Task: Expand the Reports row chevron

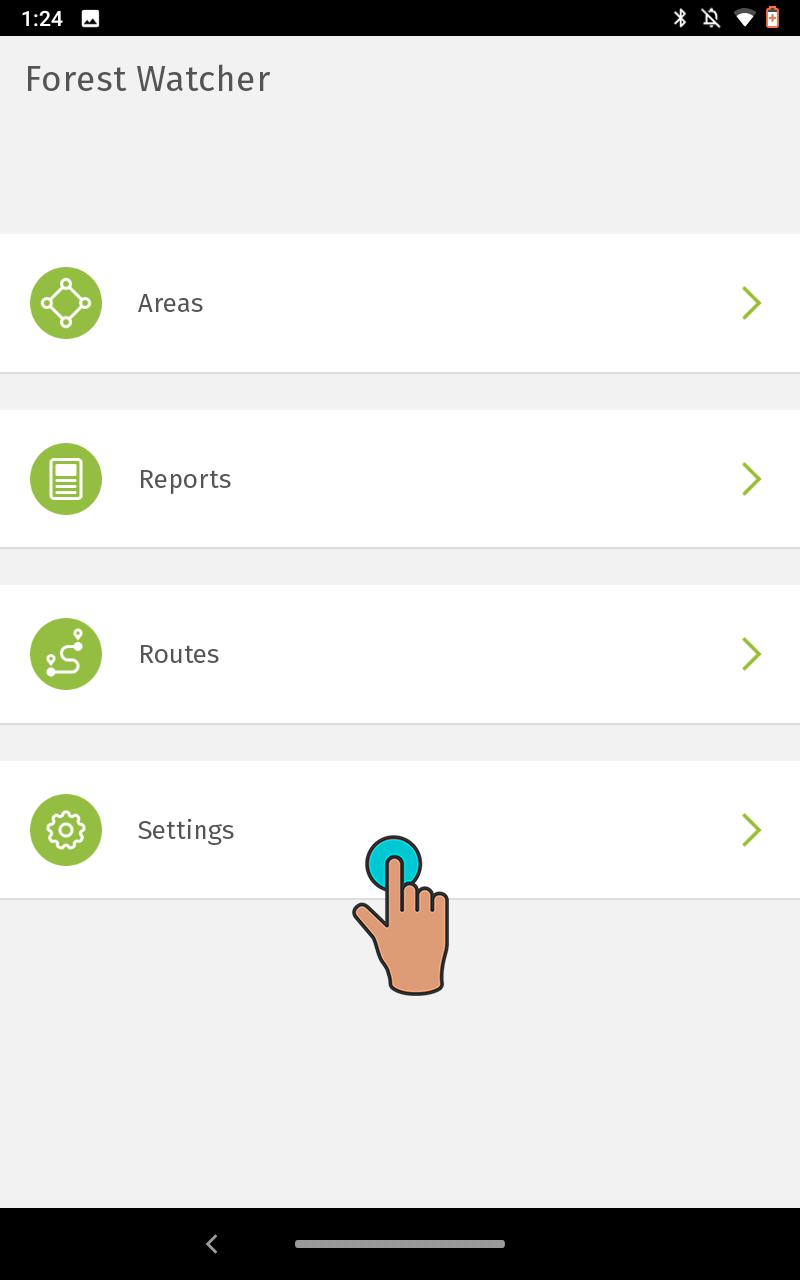Action: [x=752, y=478]
